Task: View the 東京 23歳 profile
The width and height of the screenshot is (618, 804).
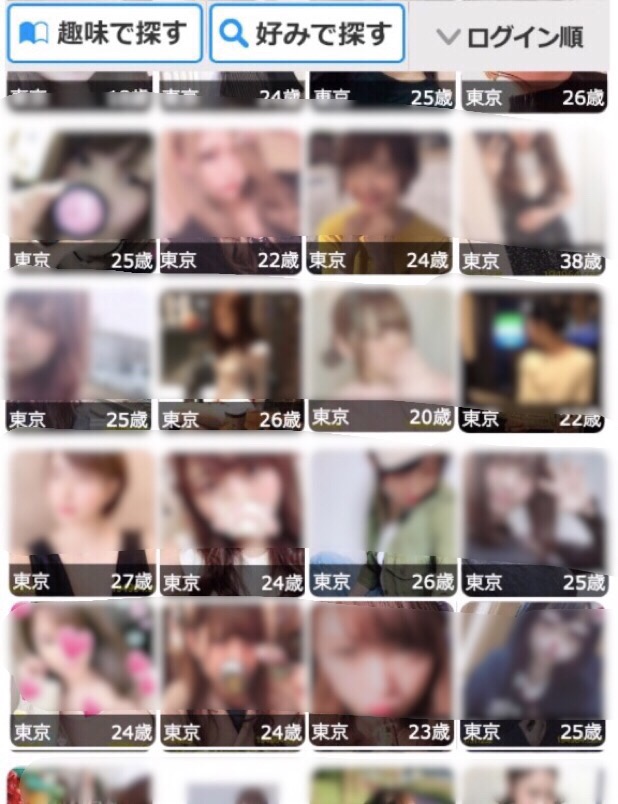Action: tap(381, 673)
